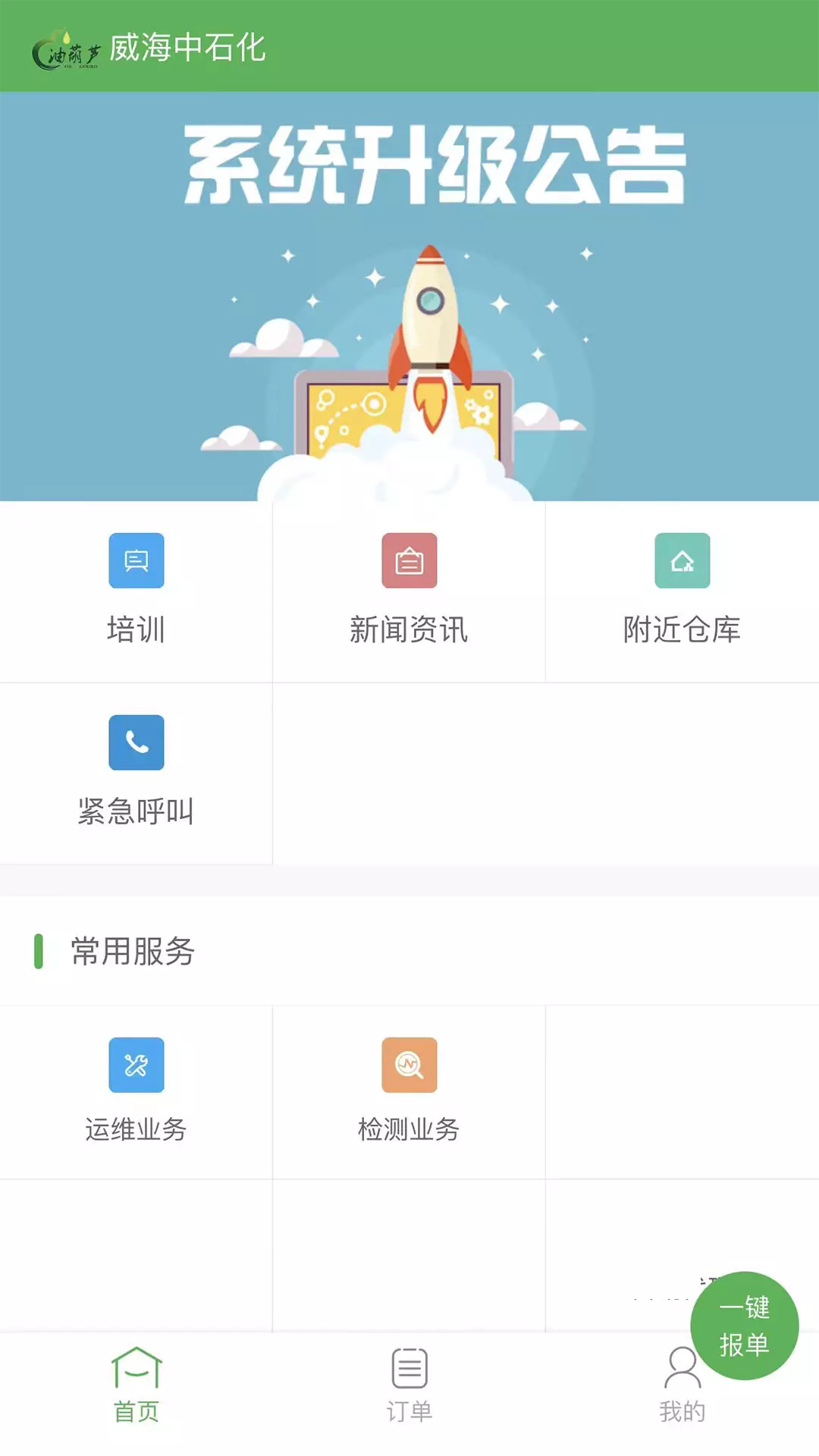Open 新闻资讯 news section

[409, 591]
